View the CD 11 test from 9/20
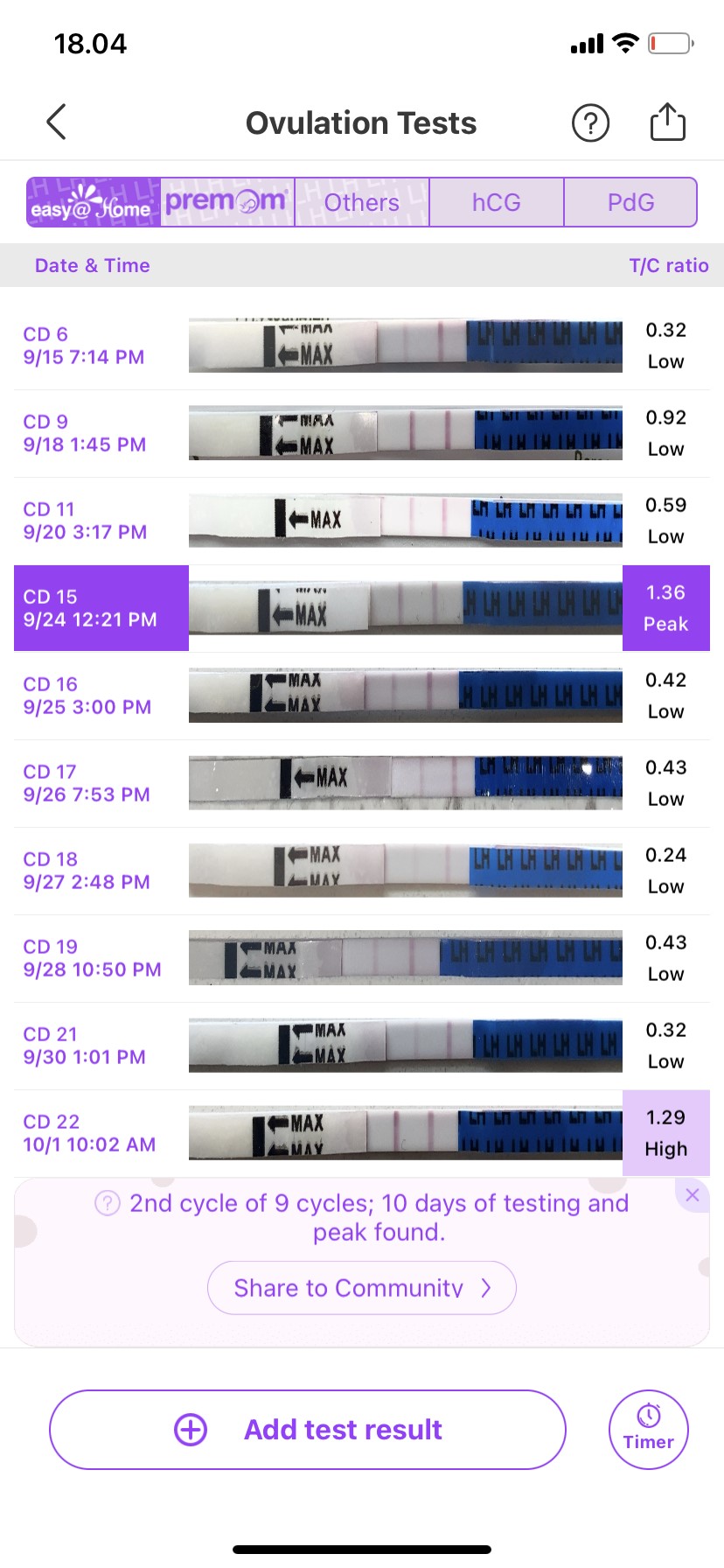This screenshot has height=1568, width=724. pos(362,521)
